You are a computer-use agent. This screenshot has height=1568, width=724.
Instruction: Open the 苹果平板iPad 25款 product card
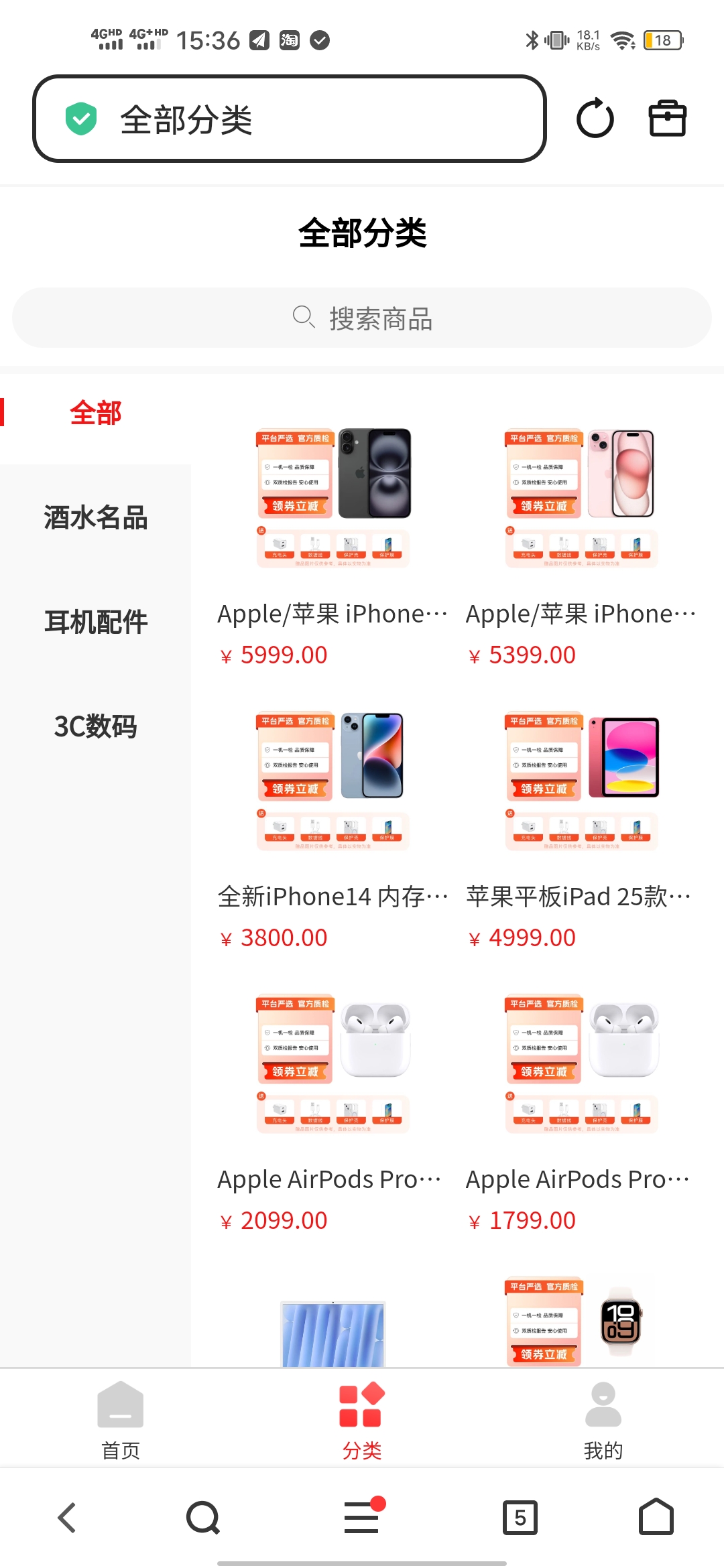coord(581,826)
